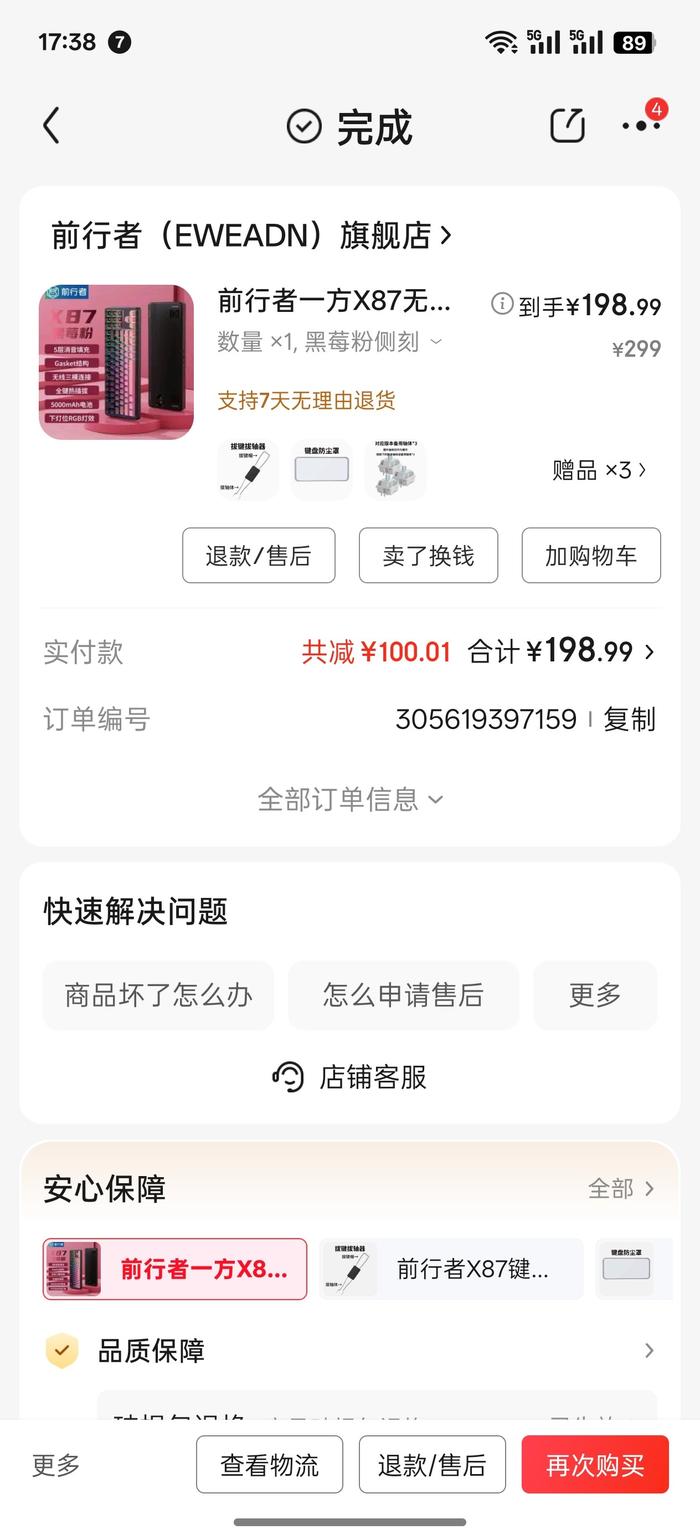This screenshot has height=1540, width=700.
Task: Tap the 怎么申请售后 help chip
Action: (x=403, y=995)
